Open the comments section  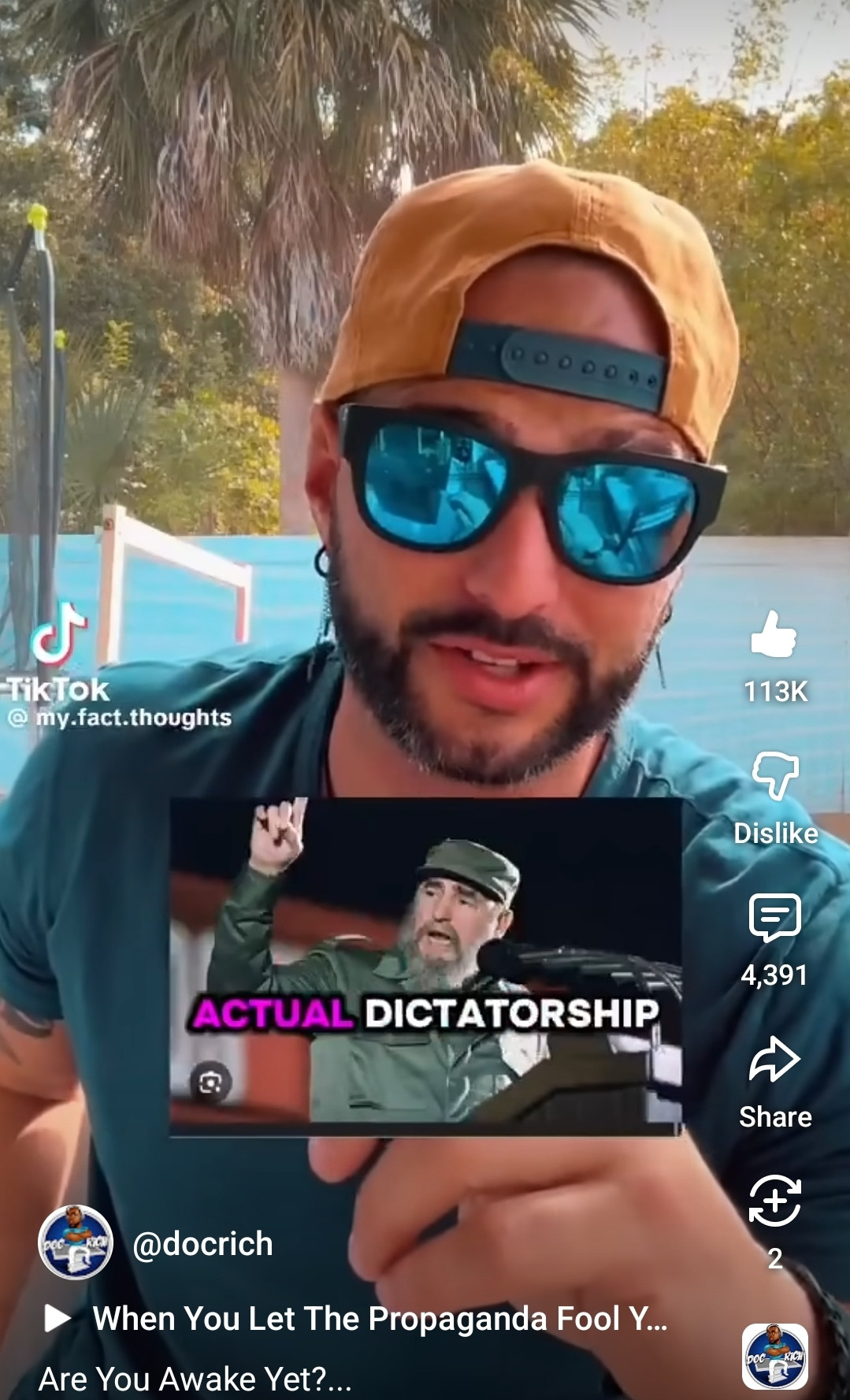tap(774, 918)
